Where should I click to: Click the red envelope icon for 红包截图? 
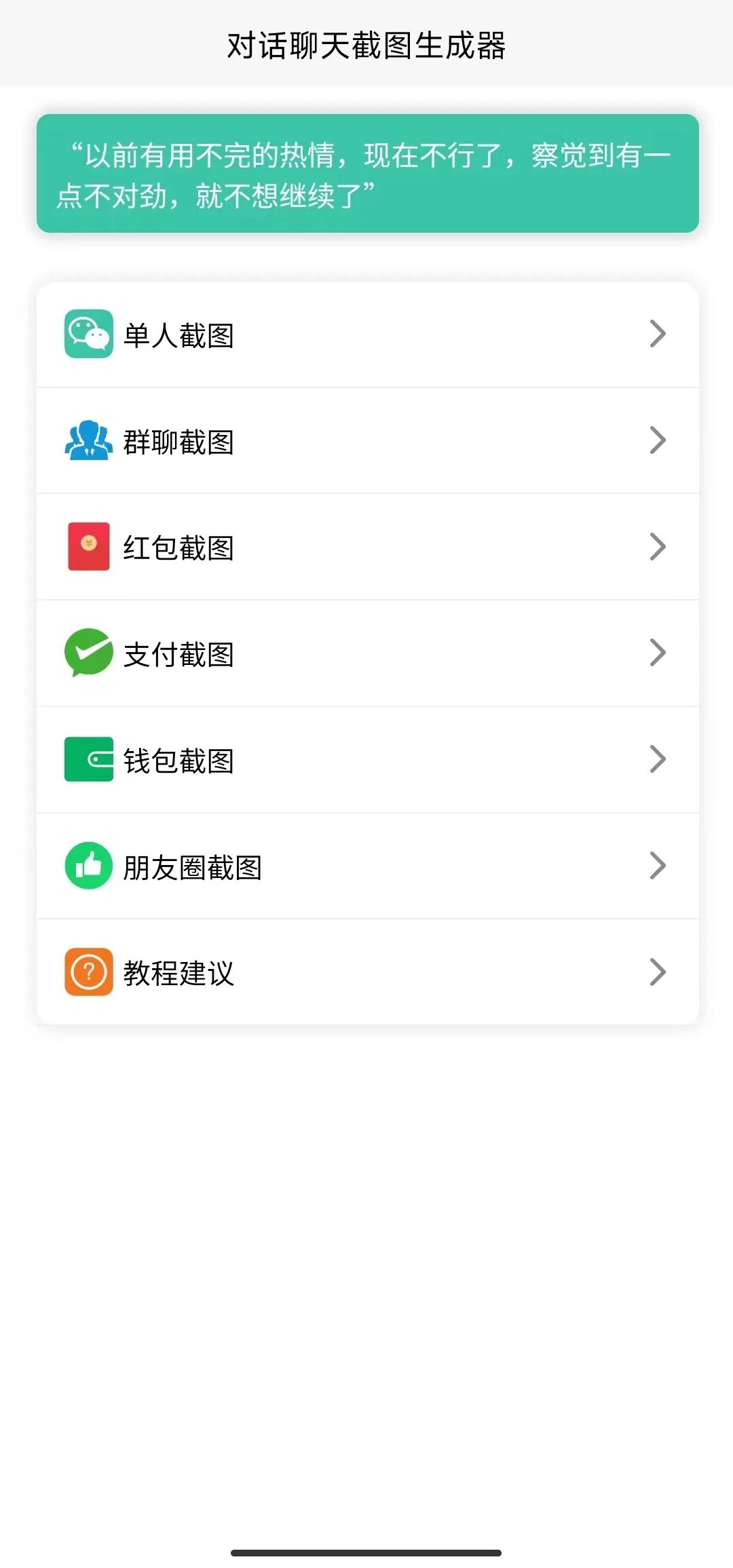88,547
